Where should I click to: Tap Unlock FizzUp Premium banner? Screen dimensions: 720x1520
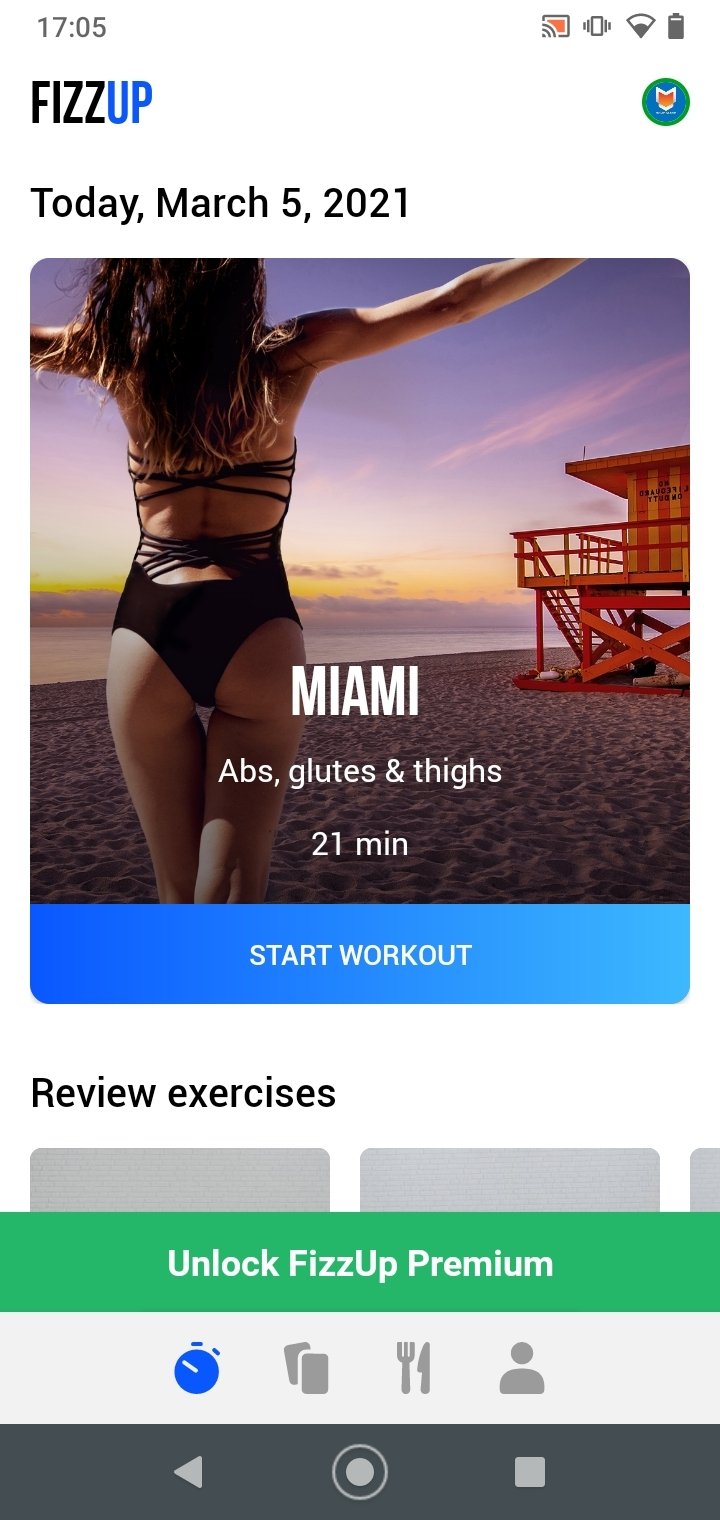(x=360, y=1263)
